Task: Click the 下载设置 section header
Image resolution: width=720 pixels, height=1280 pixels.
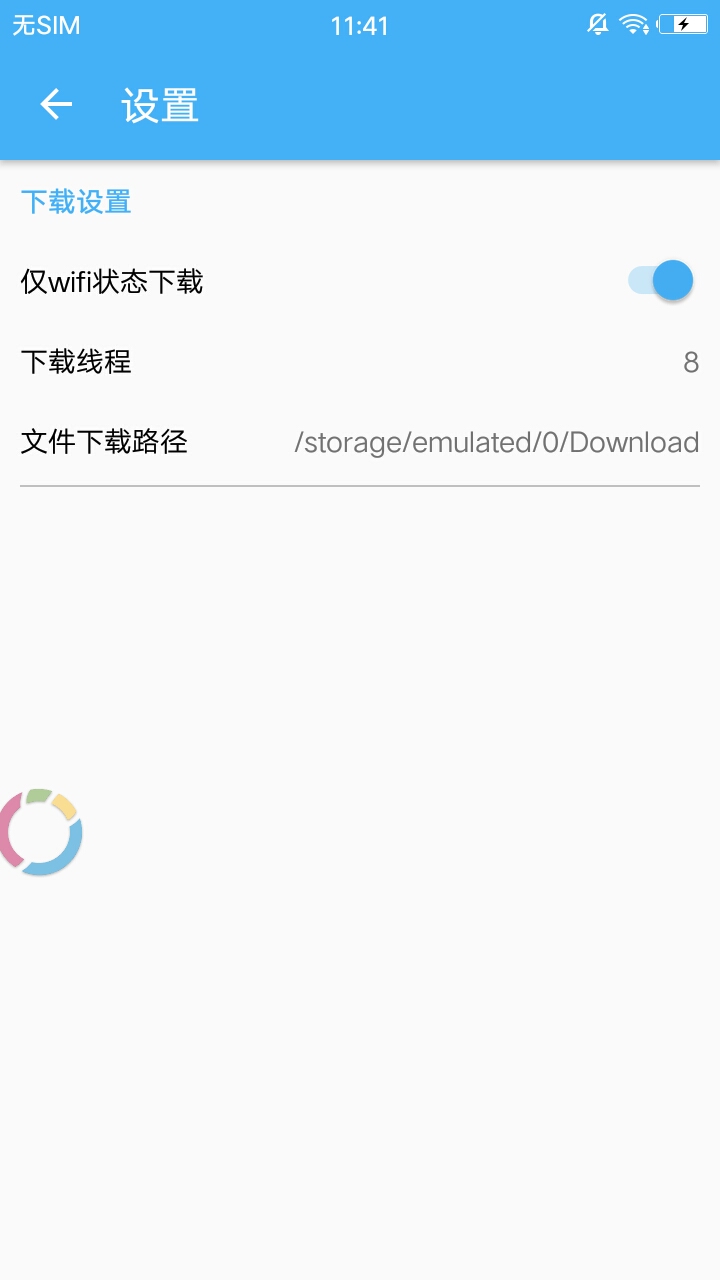Action: pos(75,202)
